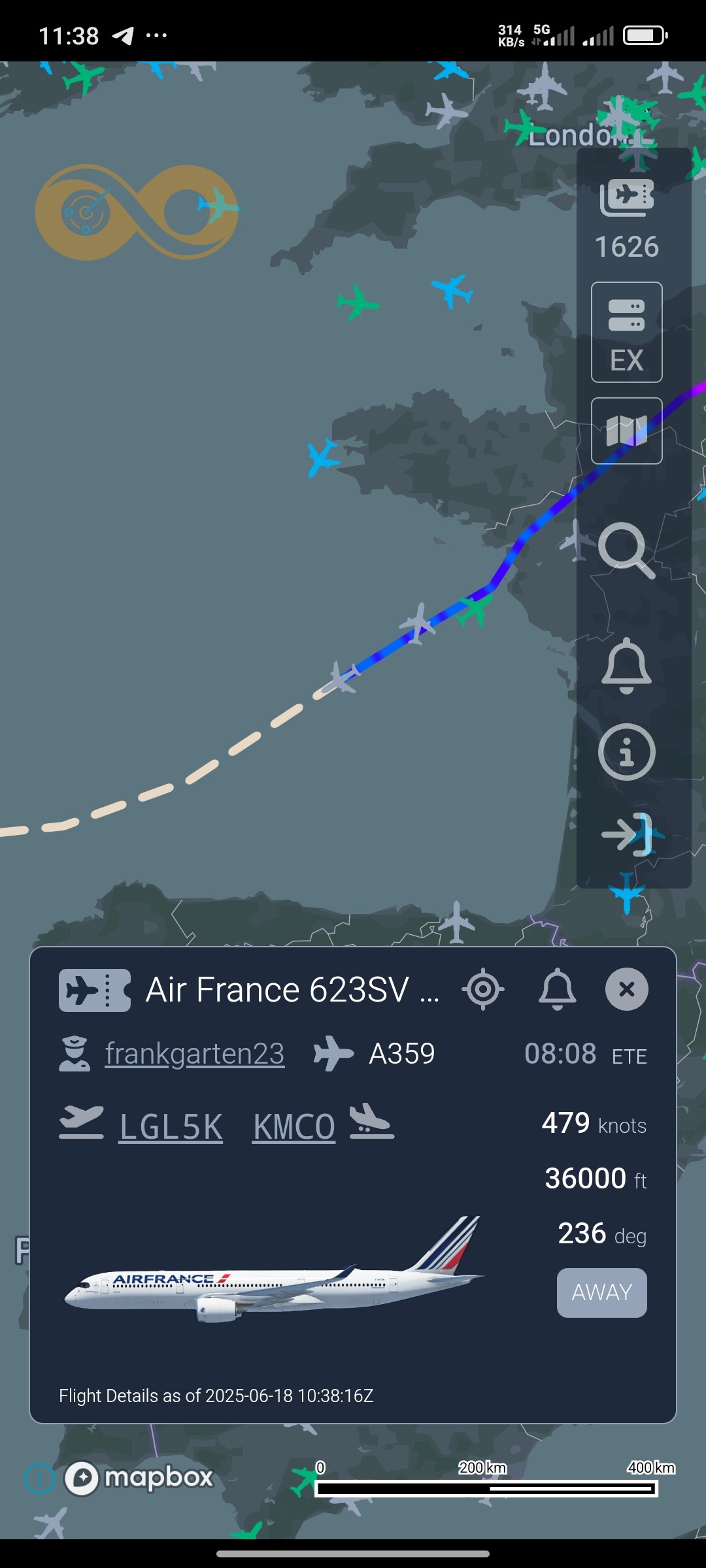Tap the login arrow icon
Screen dimensions: 706x1568
626,834
